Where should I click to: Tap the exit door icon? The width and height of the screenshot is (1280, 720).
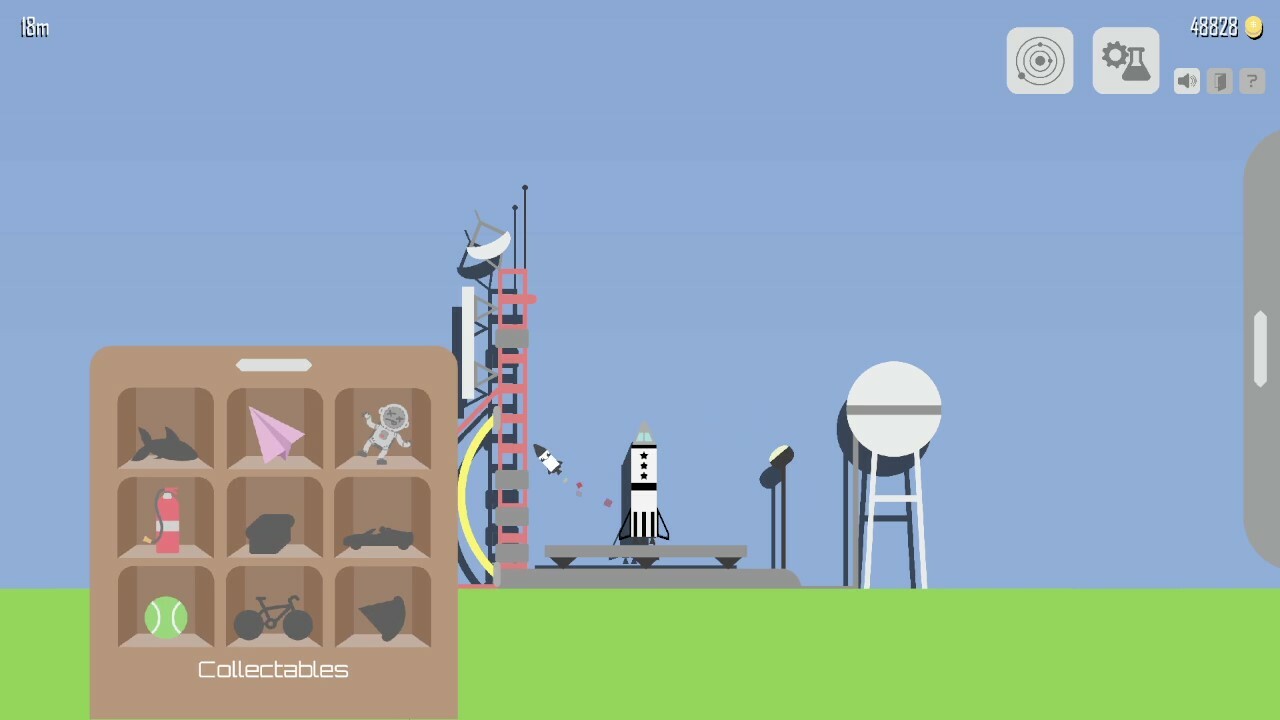click(1219, 81)
